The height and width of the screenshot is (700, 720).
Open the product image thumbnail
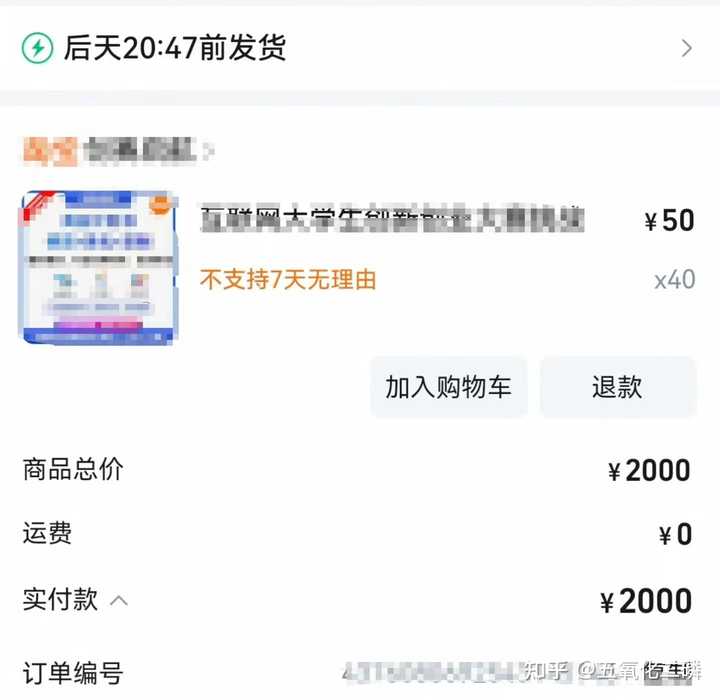pyautogui.click(x=99, y=267)
